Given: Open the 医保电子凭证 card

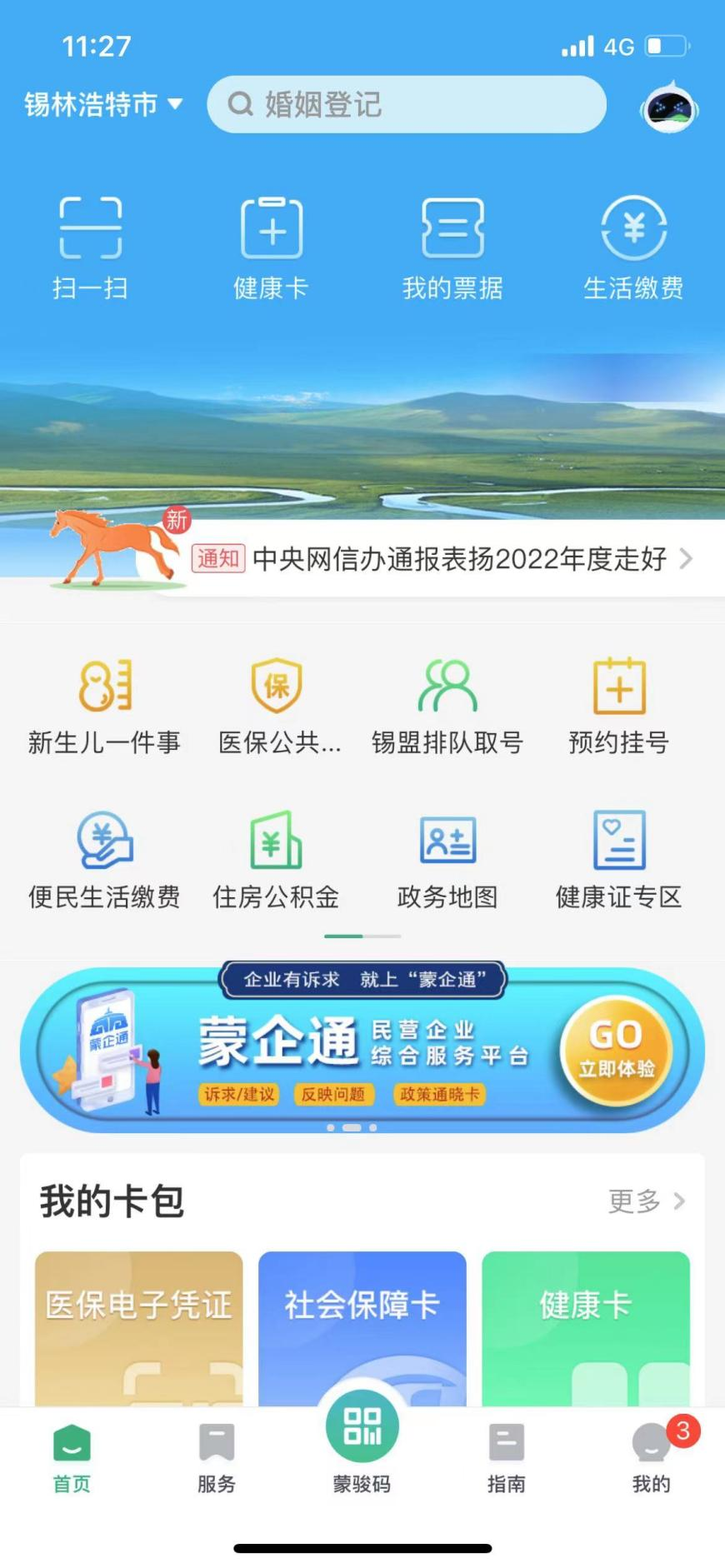Looking at the screenshot, I should click(138, 1325).
